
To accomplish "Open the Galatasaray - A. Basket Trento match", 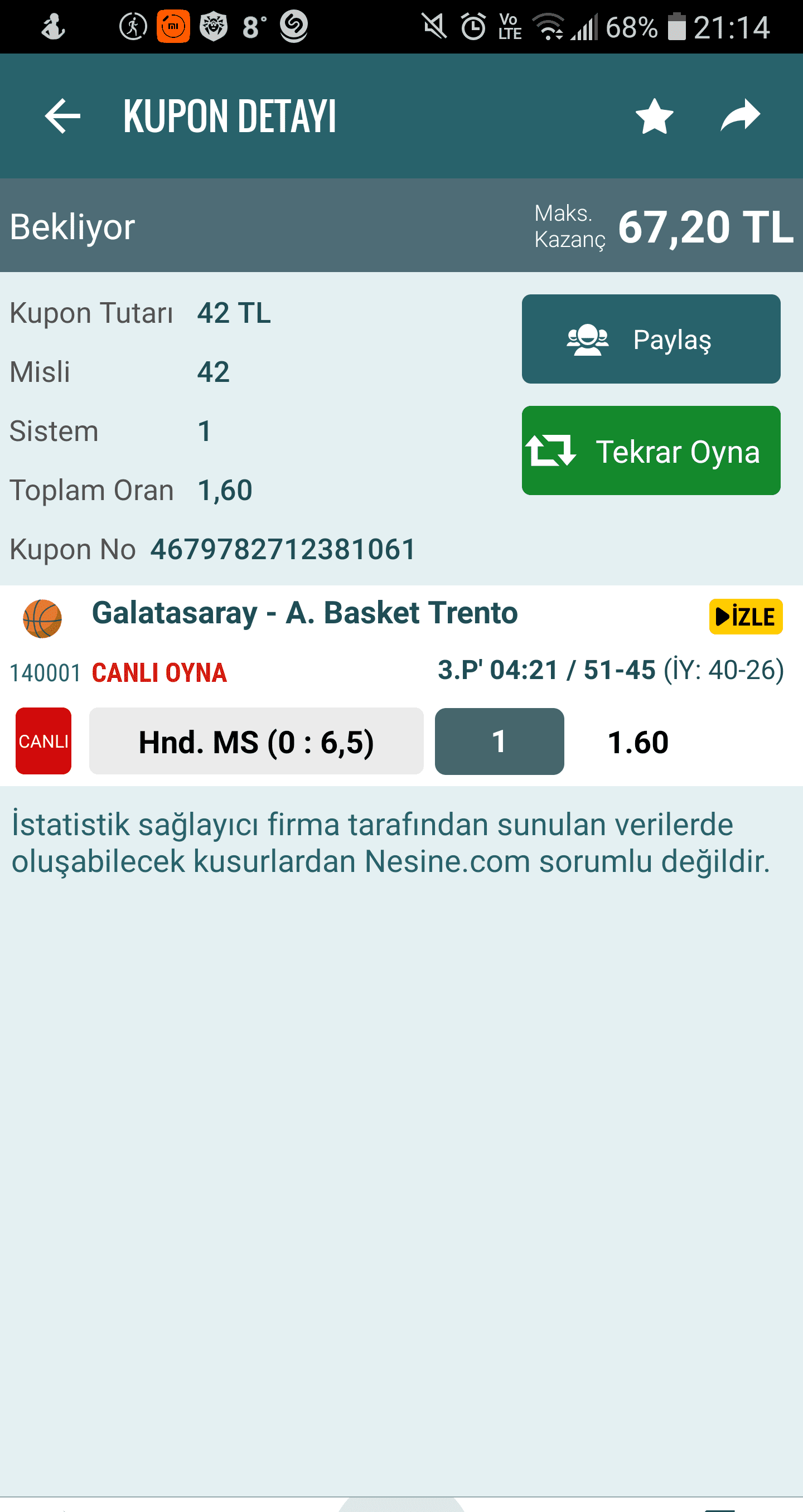I will point(304,613).
